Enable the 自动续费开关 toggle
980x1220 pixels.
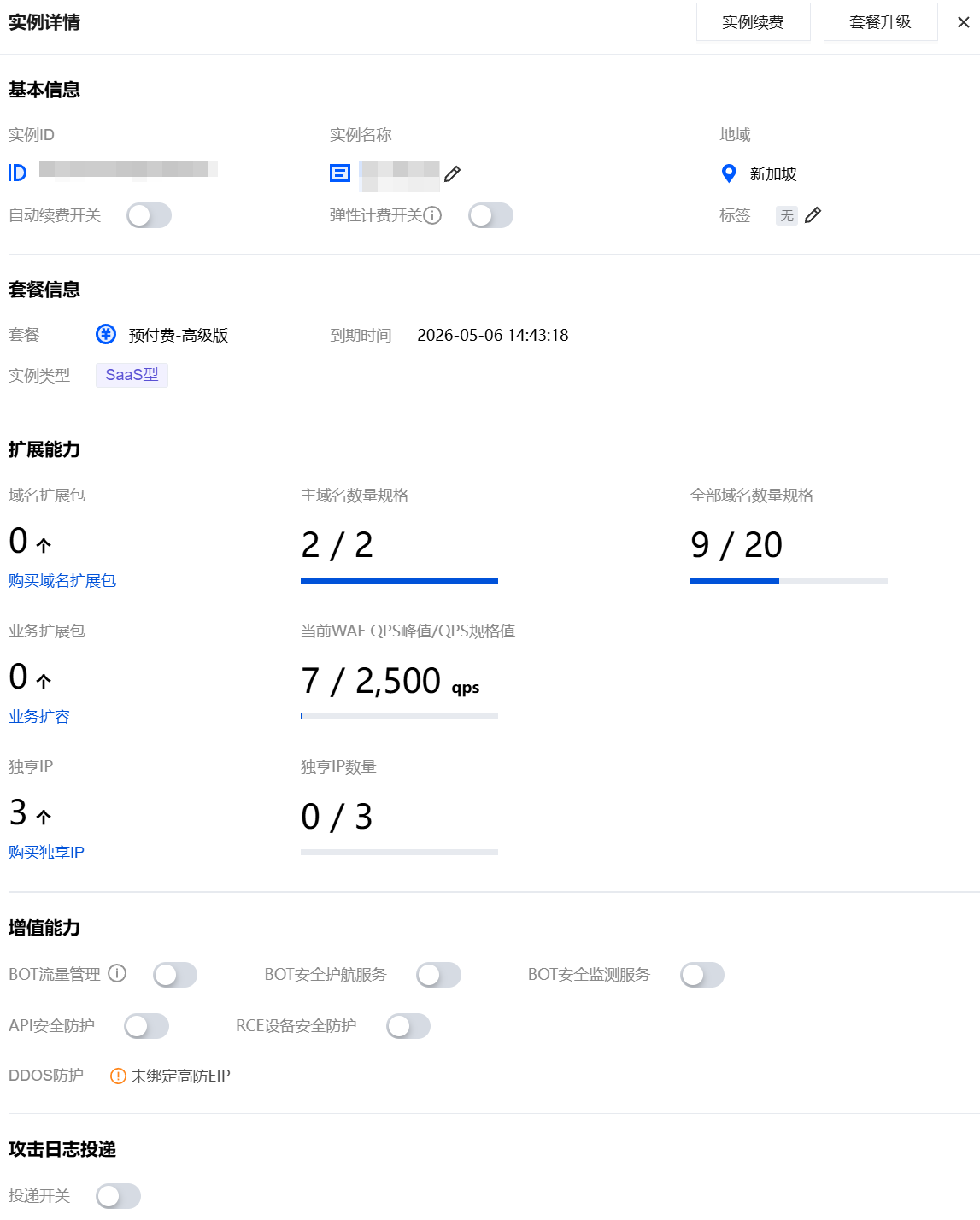pyautogui.click(x=149, y=215)
